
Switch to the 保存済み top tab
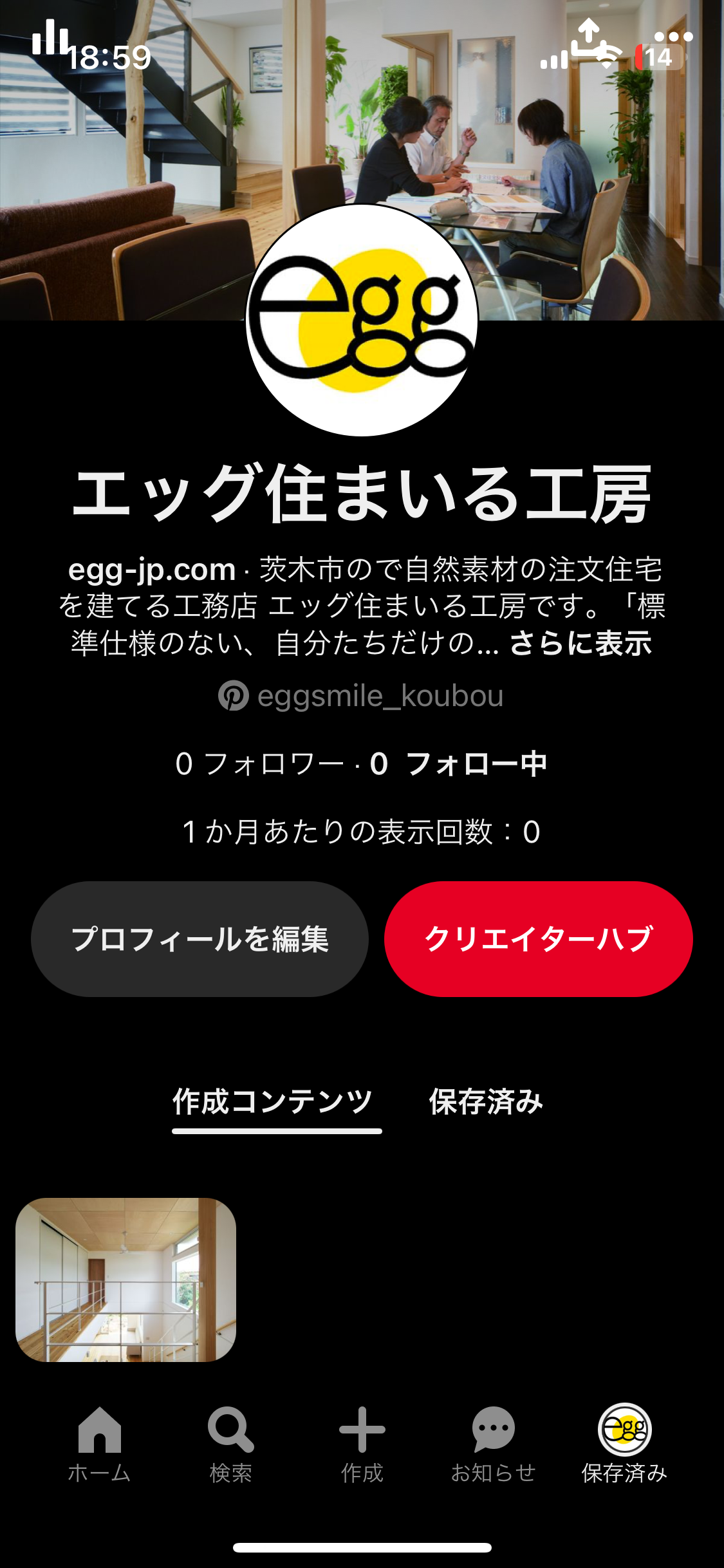pyautogui.click(x=486, y=1101)
